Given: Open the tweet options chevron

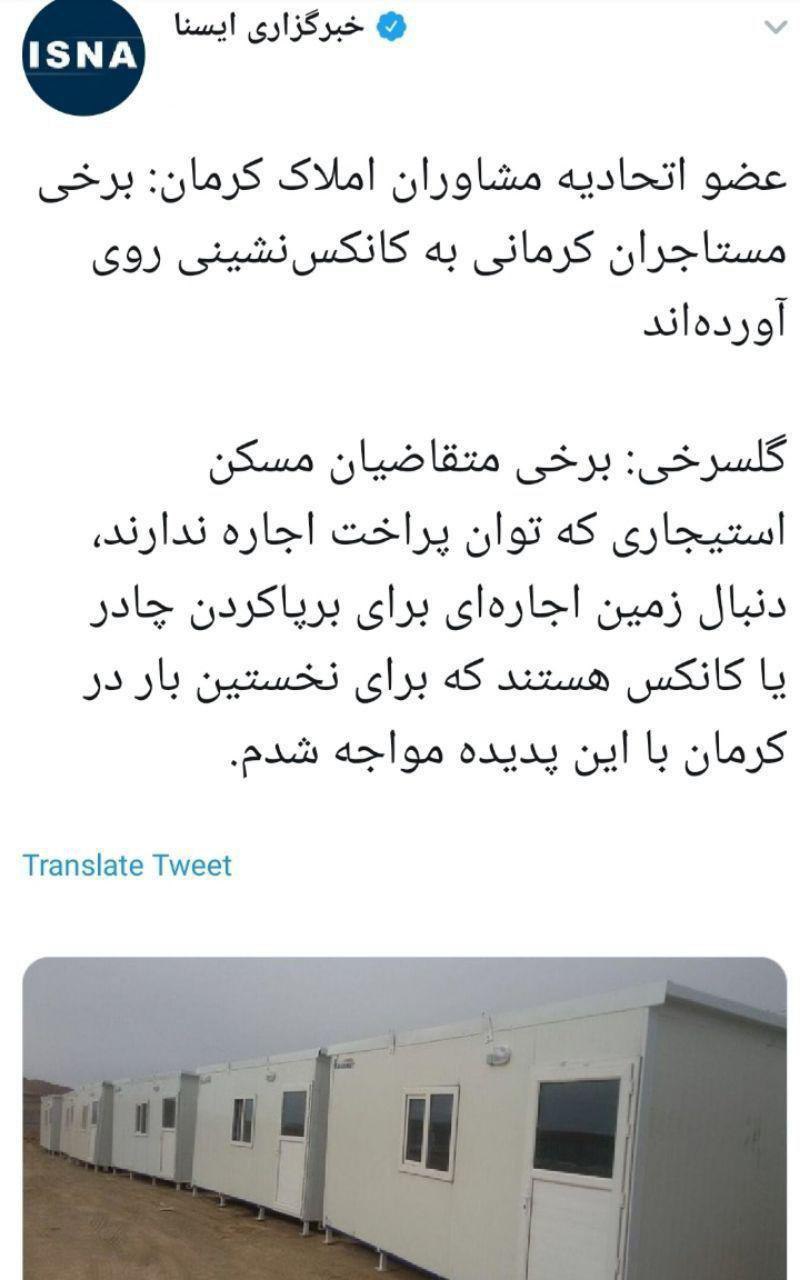Looking at the screenshot, I should pyautogui.click(x=775, y=28).
